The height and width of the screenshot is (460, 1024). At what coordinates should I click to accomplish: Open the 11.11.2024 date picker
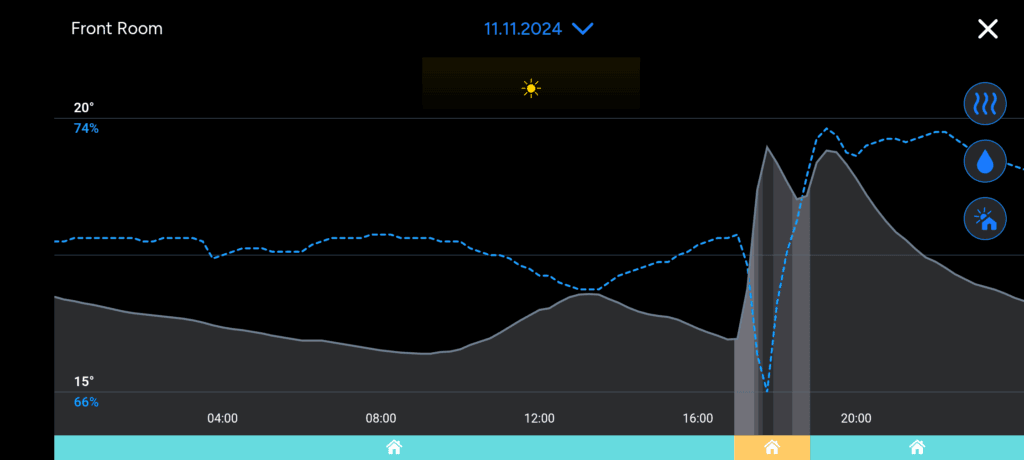tap(538, 29)
